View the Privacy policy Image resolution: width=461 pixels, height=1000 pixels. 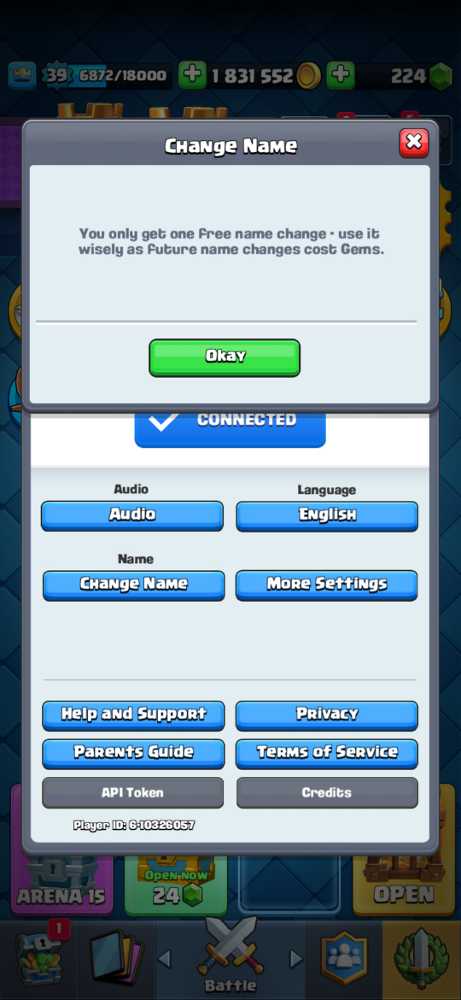point(326,715)
